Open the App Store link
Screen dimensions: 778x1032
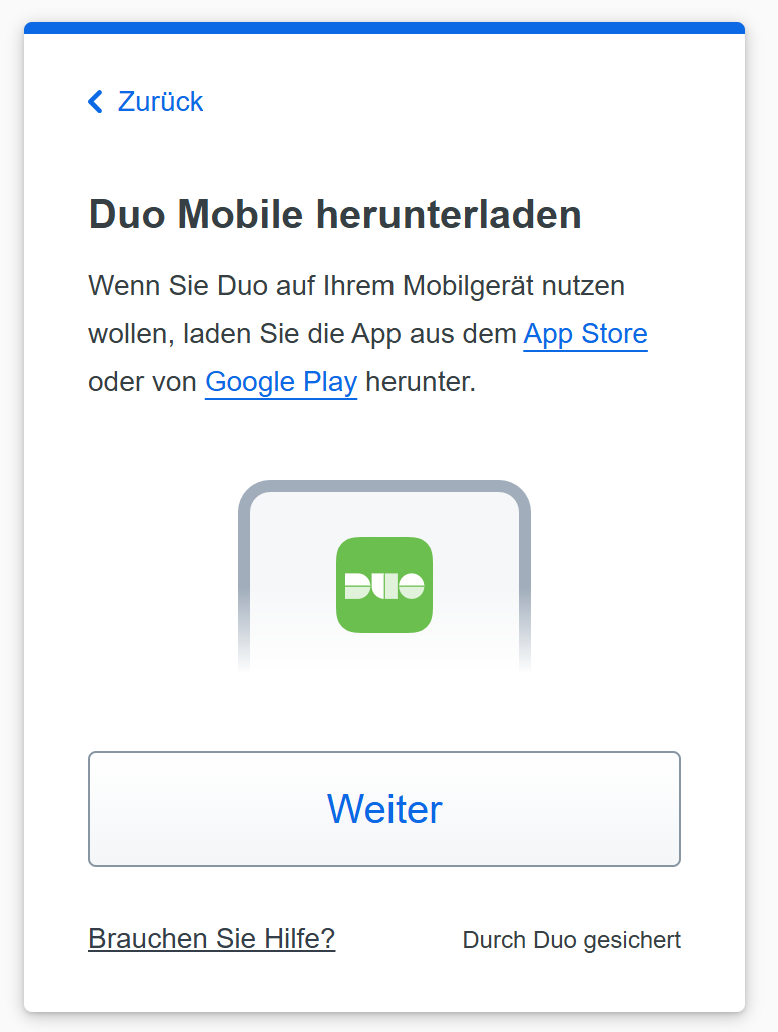click(x=585, y=334)
